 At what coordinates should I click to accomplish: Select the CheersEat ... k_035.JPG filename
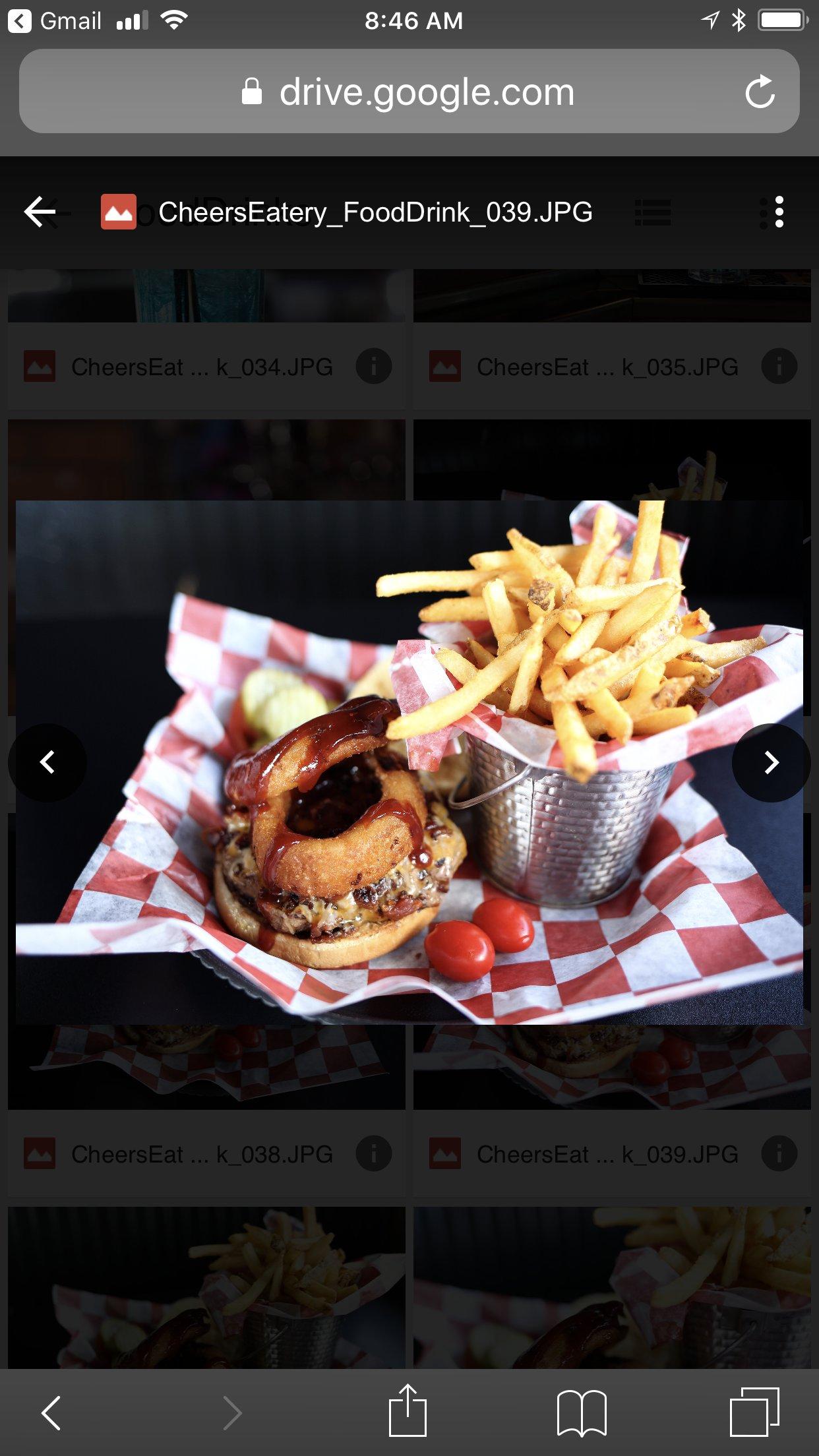607,367
